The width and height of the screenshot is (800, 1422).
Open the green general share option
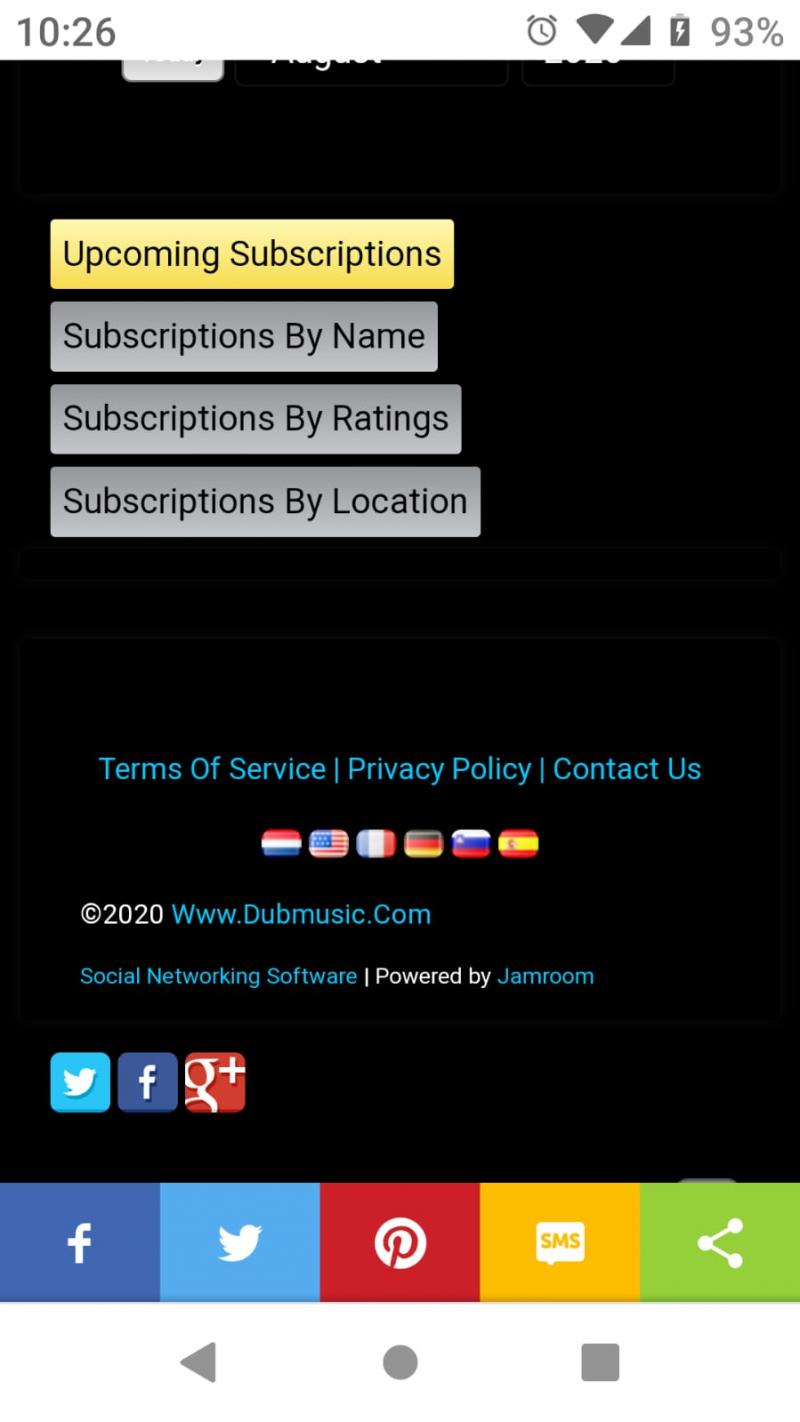[720, 1243]
